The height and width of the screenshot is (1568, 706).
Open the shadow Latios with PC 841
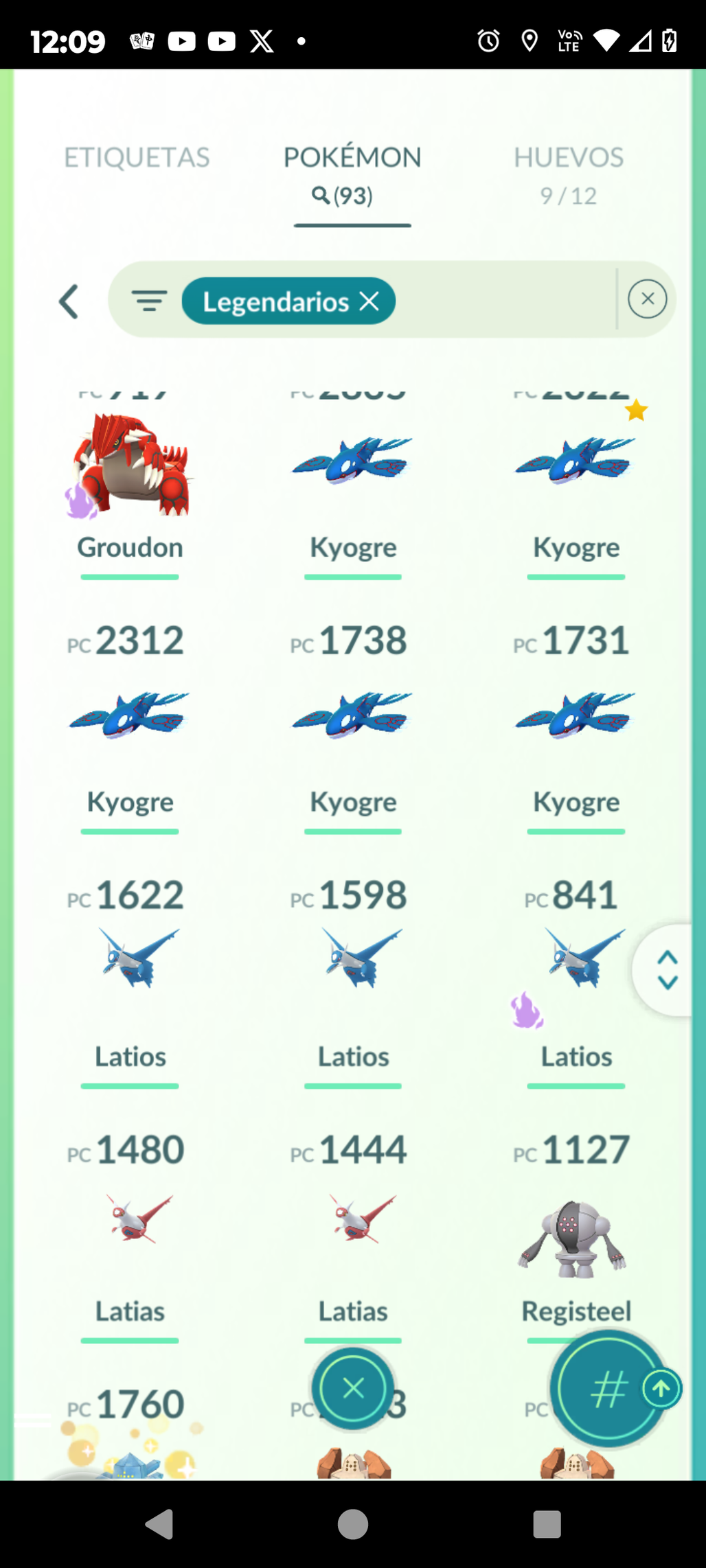(576, 981)
